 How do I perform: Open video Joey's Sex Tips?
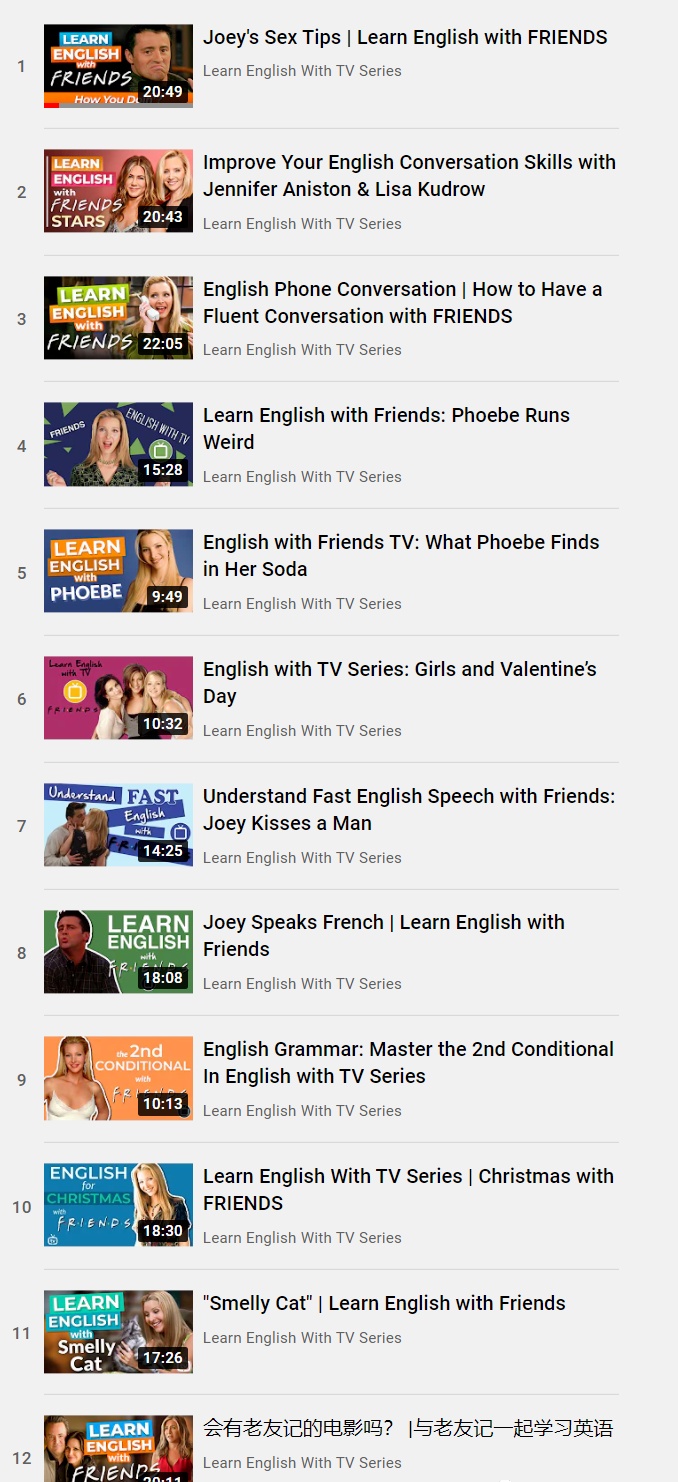tap(405, 38)
